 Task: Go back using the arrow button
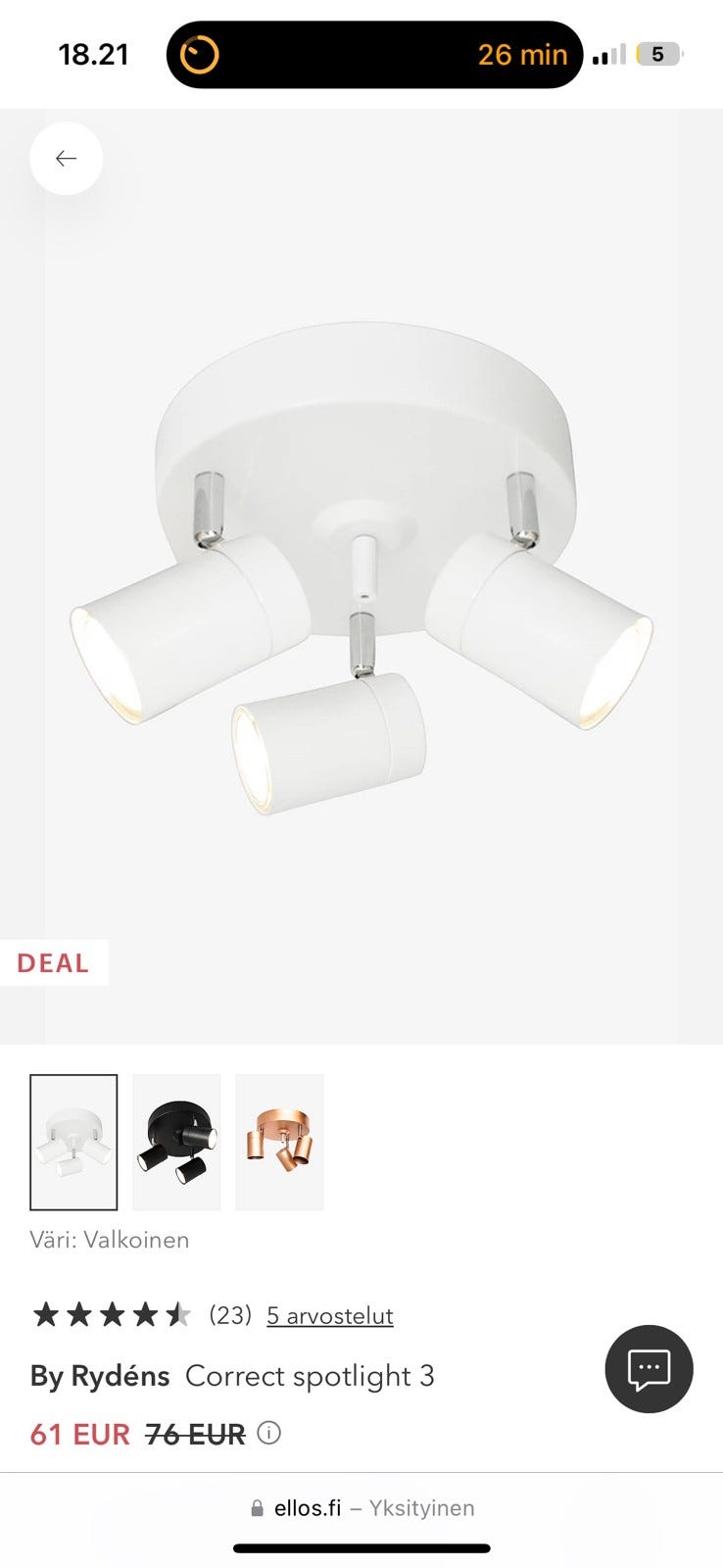(x=66, y=159)
